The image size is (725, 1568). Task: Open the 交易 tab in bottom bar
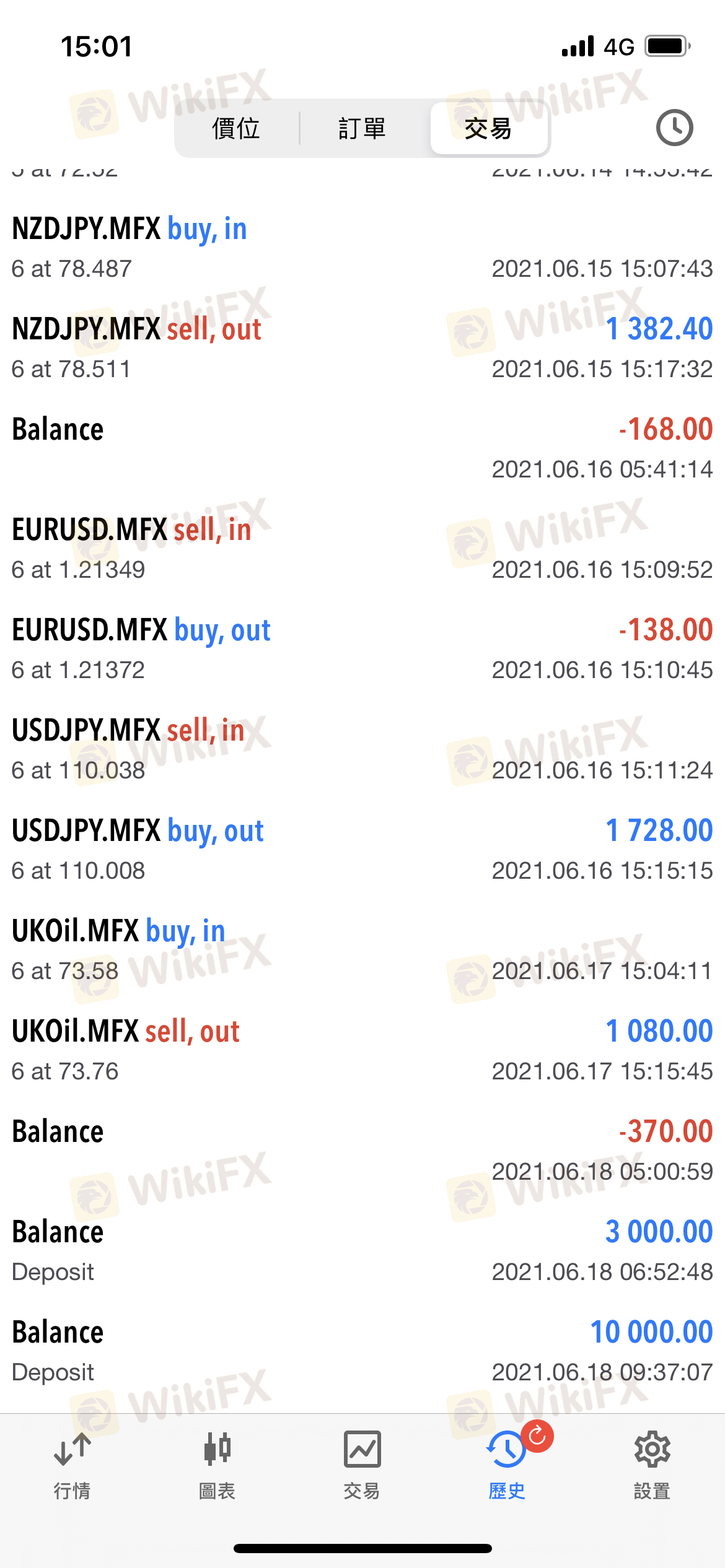pos(362,1465)
